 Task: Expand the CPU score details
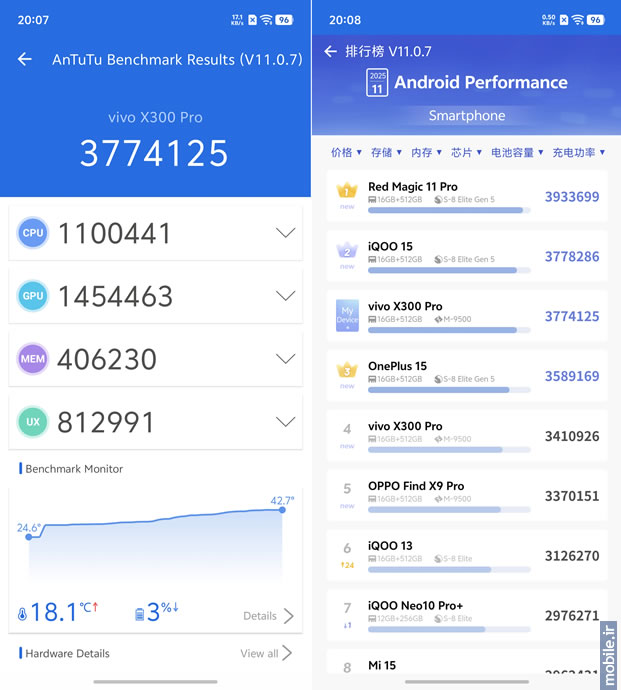coord(285,233)
